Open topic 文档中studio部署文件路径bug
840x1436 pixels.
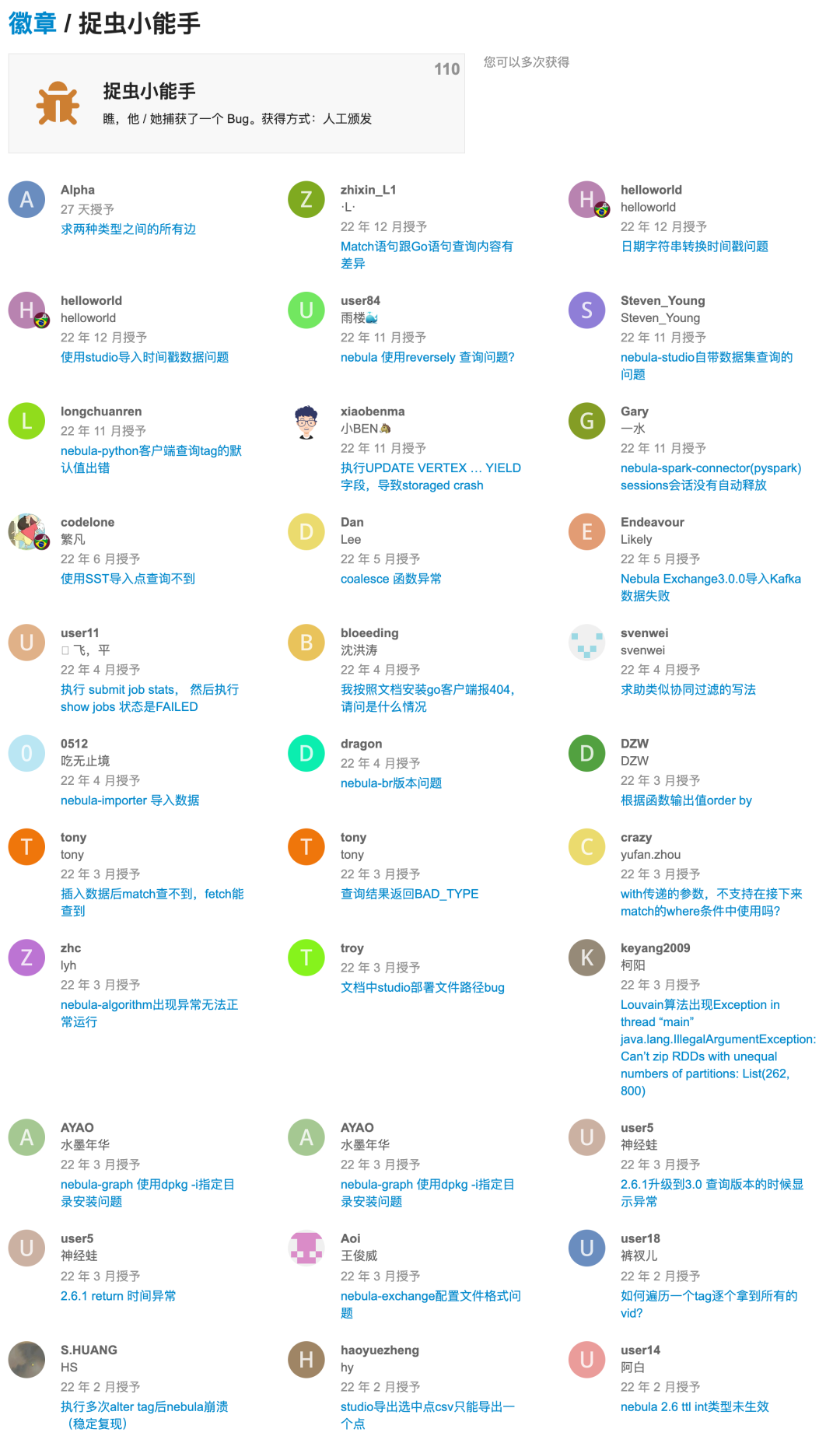(x=422, y=987)
